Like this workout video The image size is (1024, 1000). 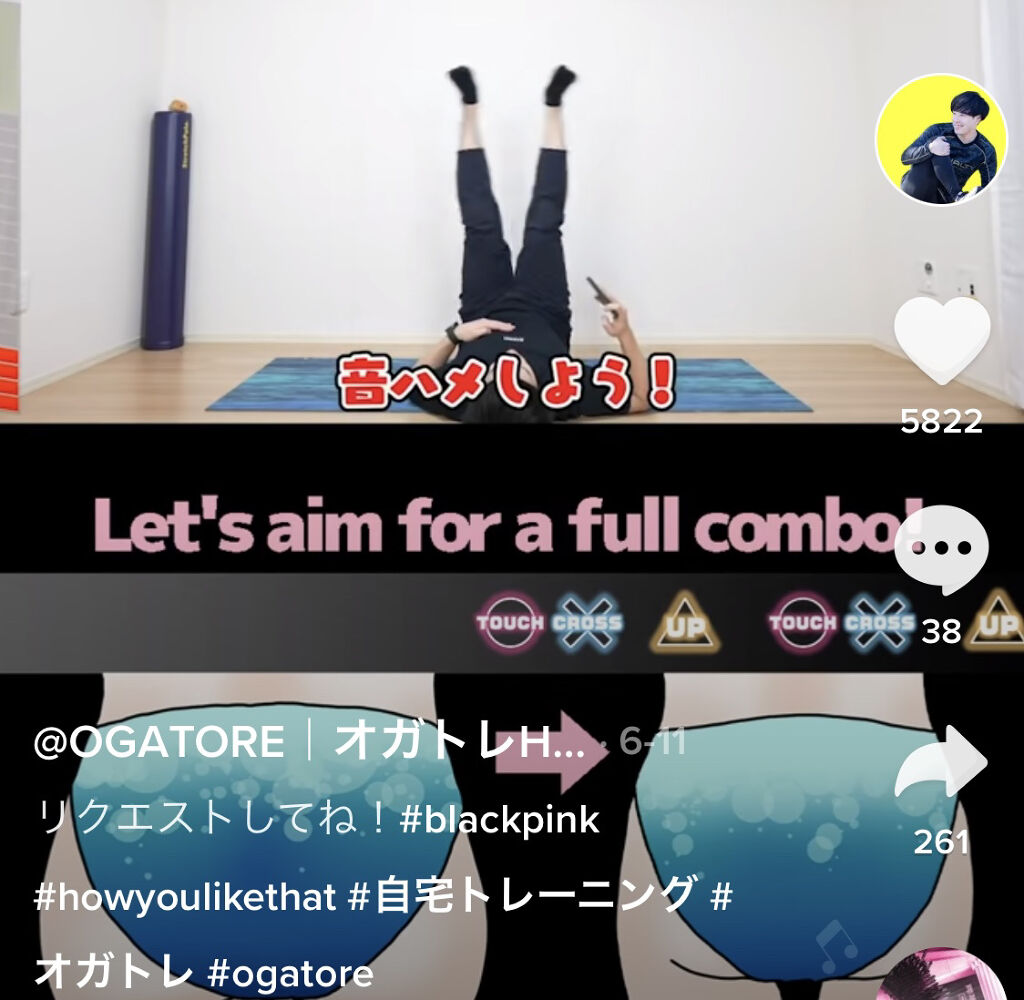[x=941, y=342]
